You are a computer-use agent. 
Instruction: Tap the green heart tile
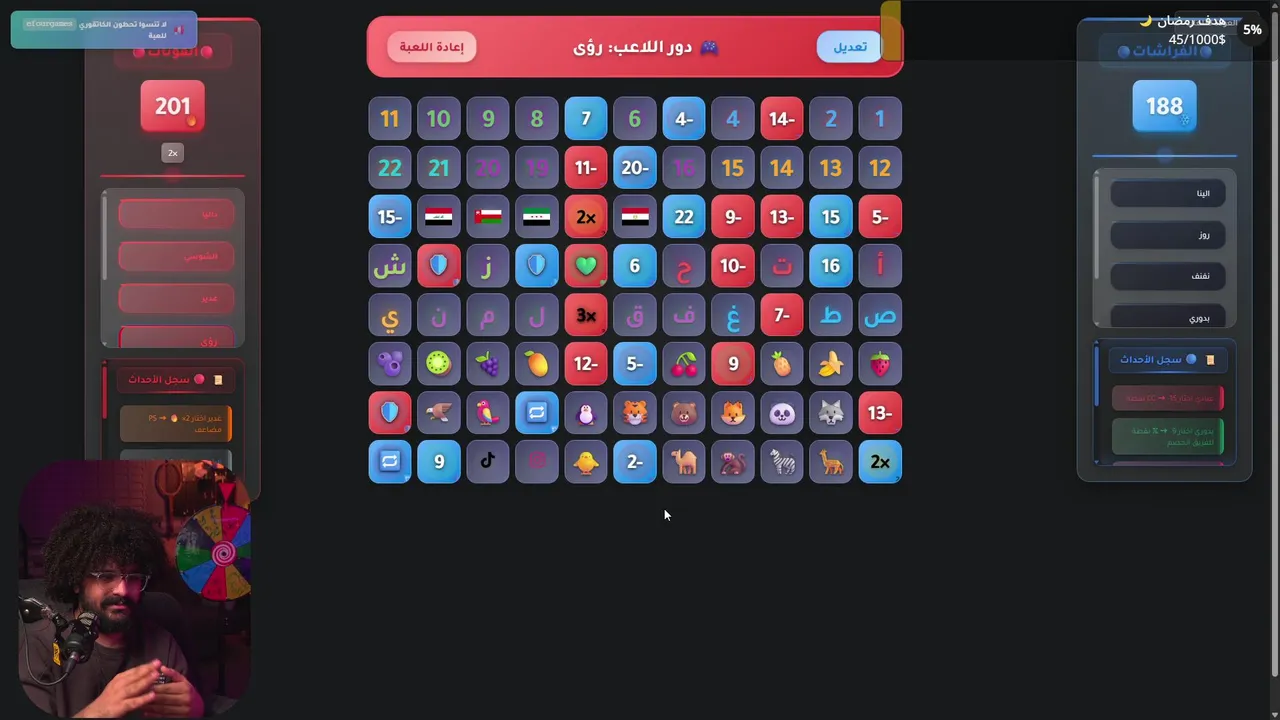click(586, 266)
